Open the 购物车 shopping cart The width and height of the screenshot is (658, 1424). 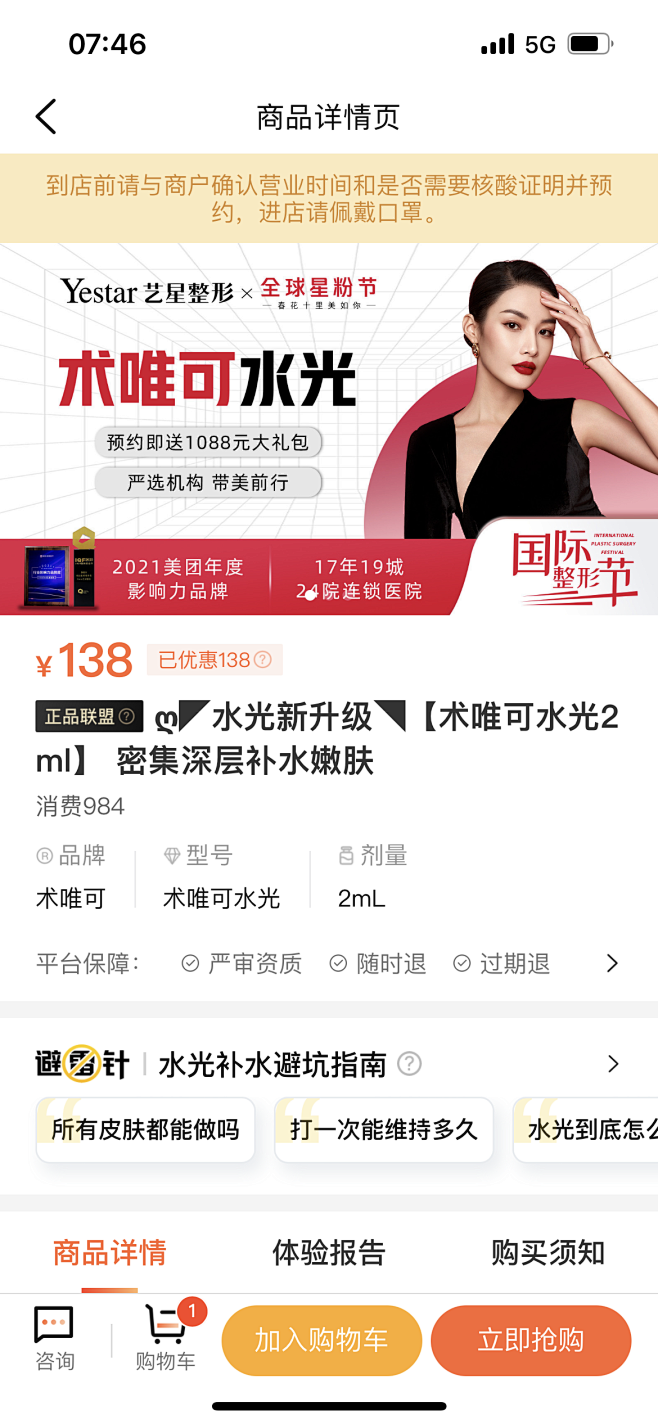pos(166,1339)
